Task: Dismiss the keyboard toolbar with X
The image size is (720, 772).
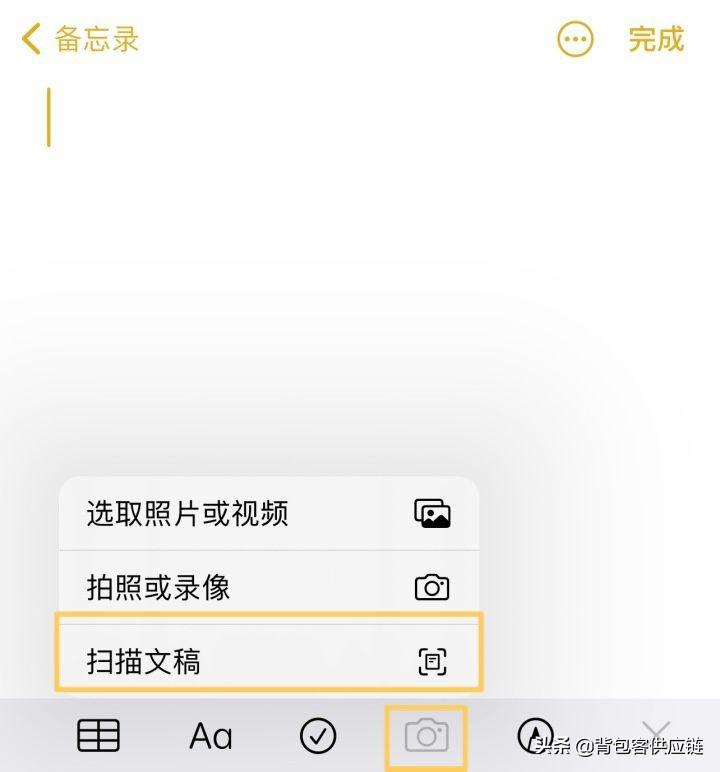Action: tap(656, 734)
